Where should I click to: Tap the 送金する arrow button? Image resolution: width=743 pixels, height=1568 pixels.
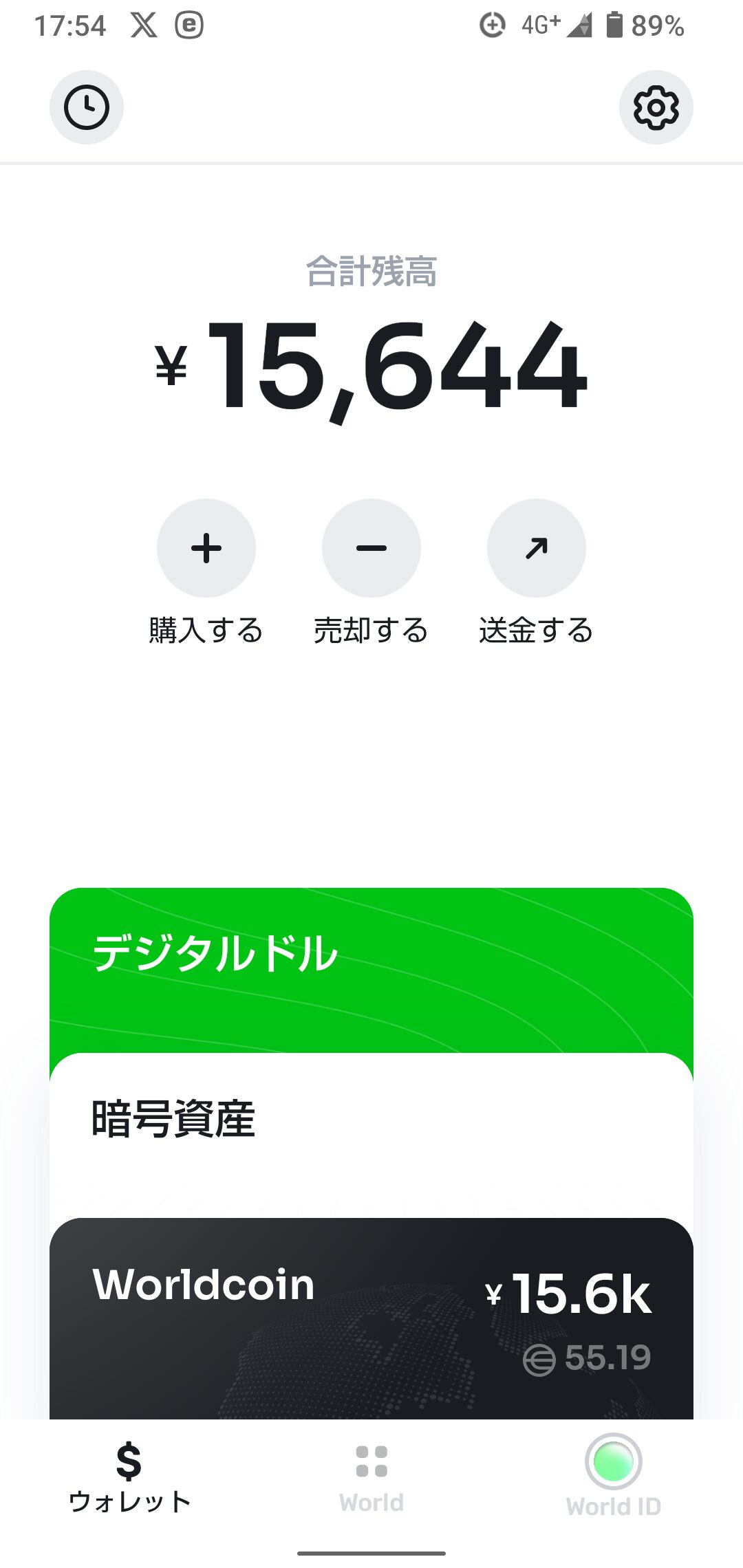pyautogui.click(x=536, y=548)
